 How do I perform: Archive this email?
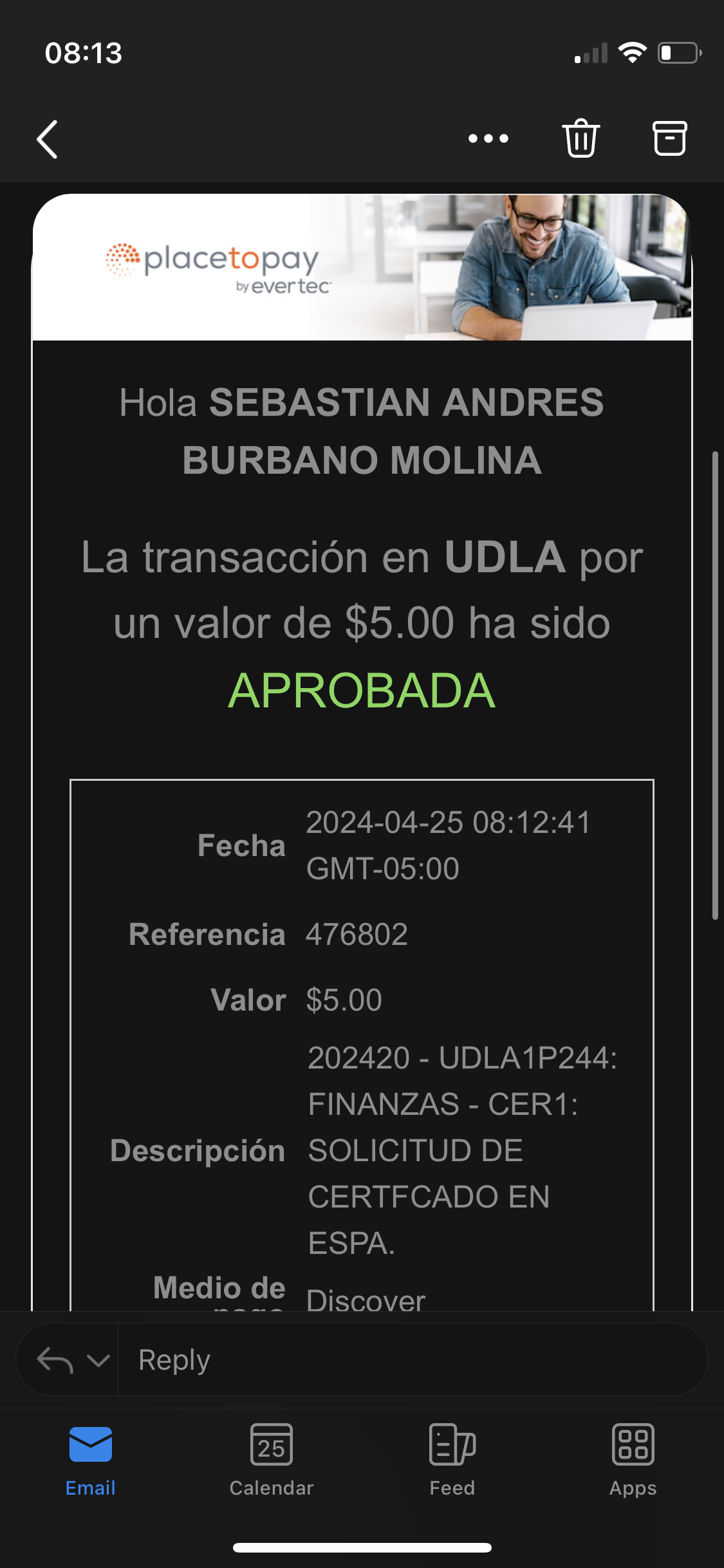click(670, 138)
